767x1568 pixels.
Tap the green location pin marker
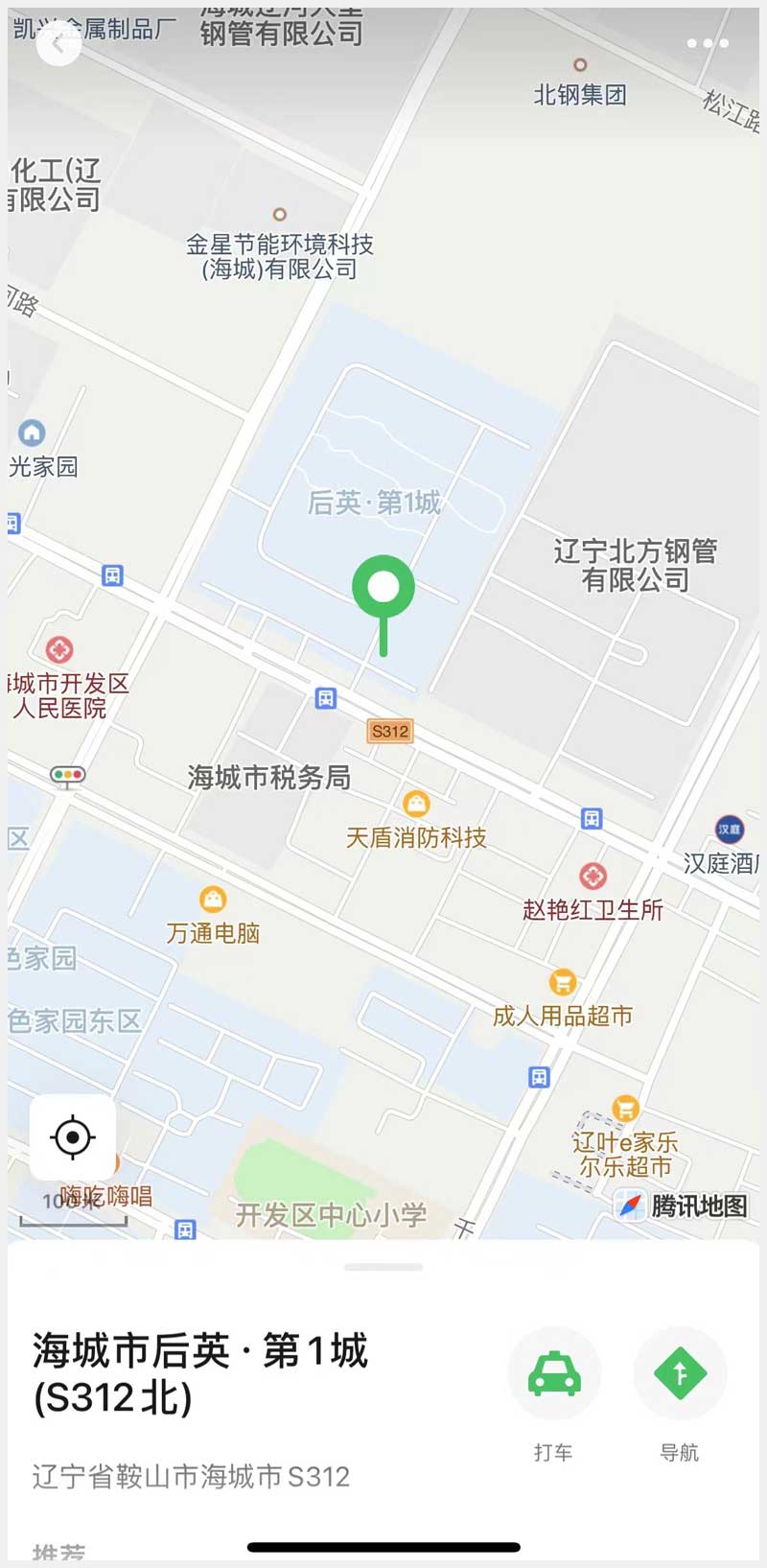click(x=383, y=589)
